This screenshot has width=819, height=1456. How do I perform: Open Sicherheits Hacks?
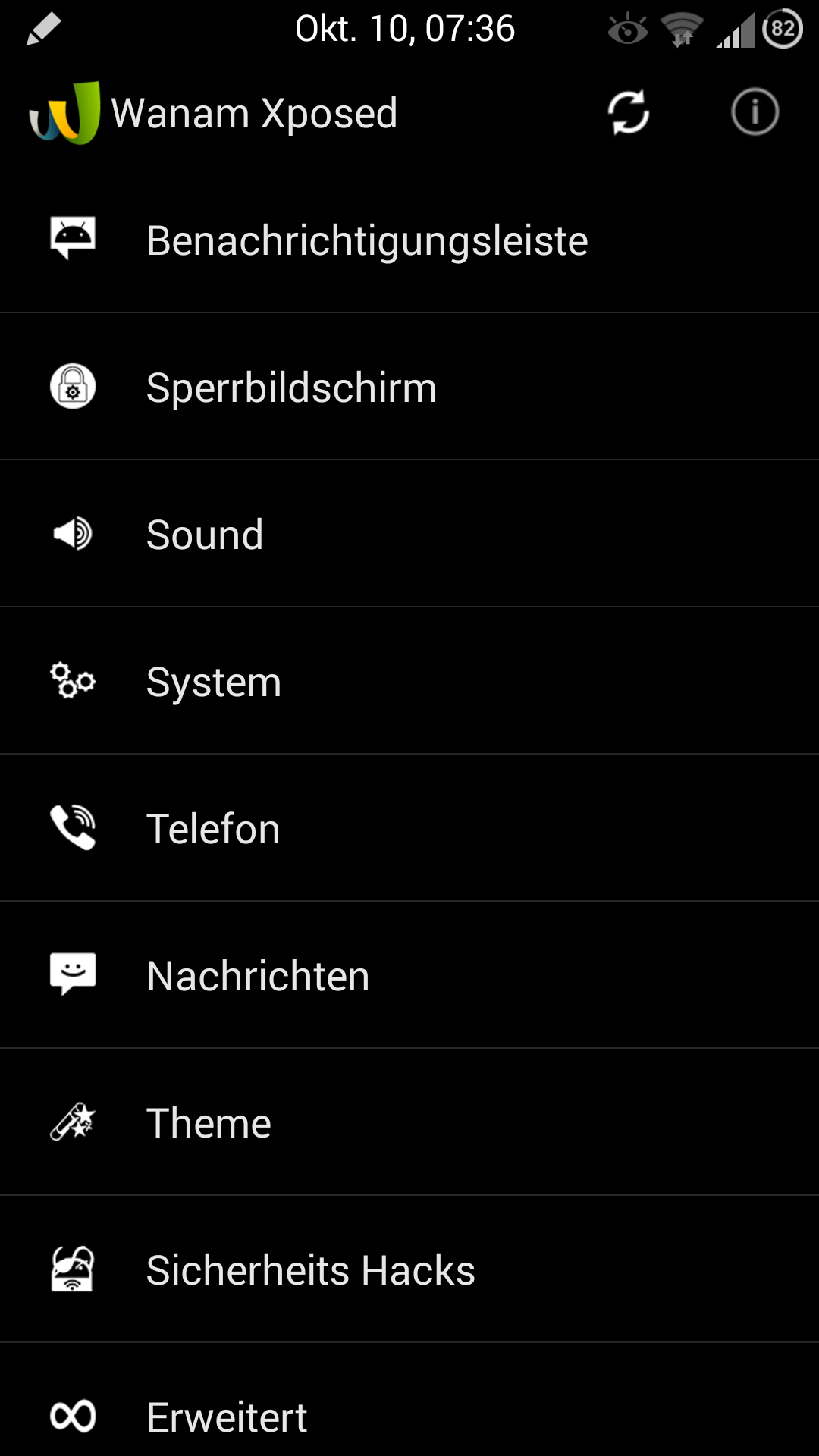(409, 1269)
